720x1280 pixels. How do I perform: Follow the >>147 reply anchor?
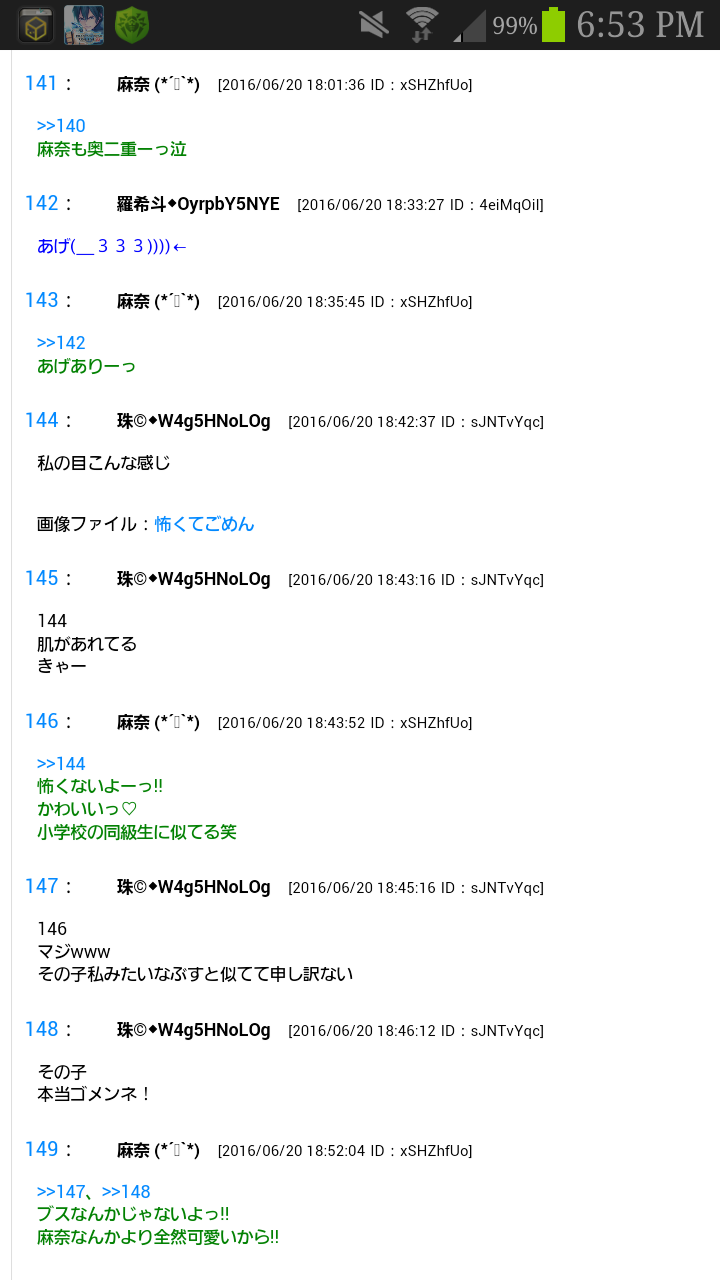(61, 1192)
